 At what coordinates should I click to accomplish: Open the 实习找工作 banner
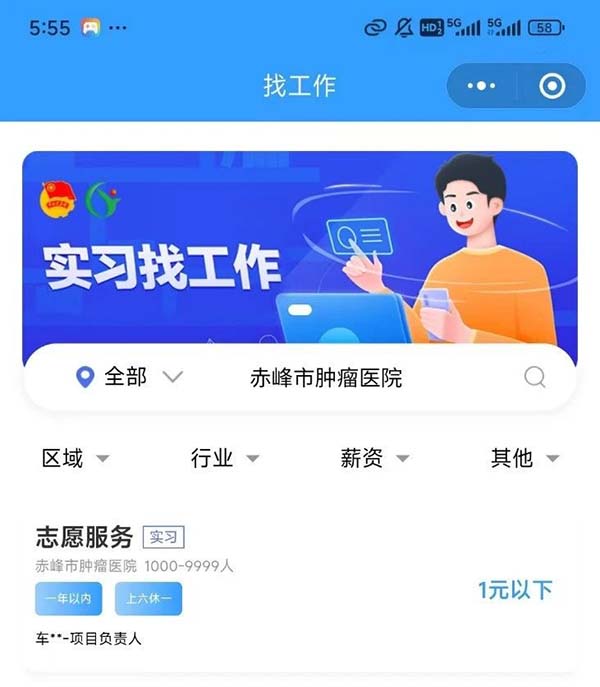(299, 250)
